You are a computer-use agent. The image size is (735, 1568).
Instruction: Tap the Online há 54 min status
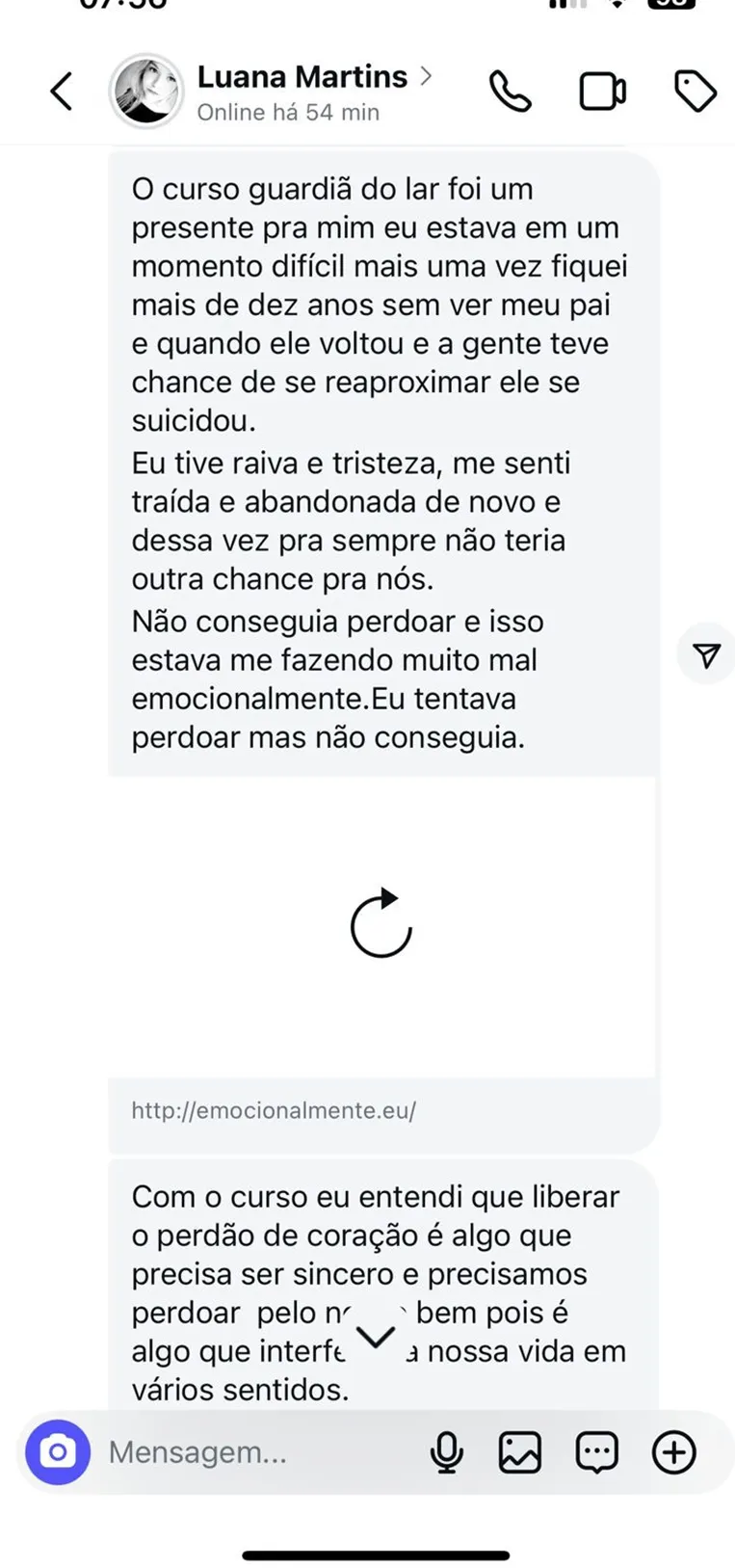[287, 112]
